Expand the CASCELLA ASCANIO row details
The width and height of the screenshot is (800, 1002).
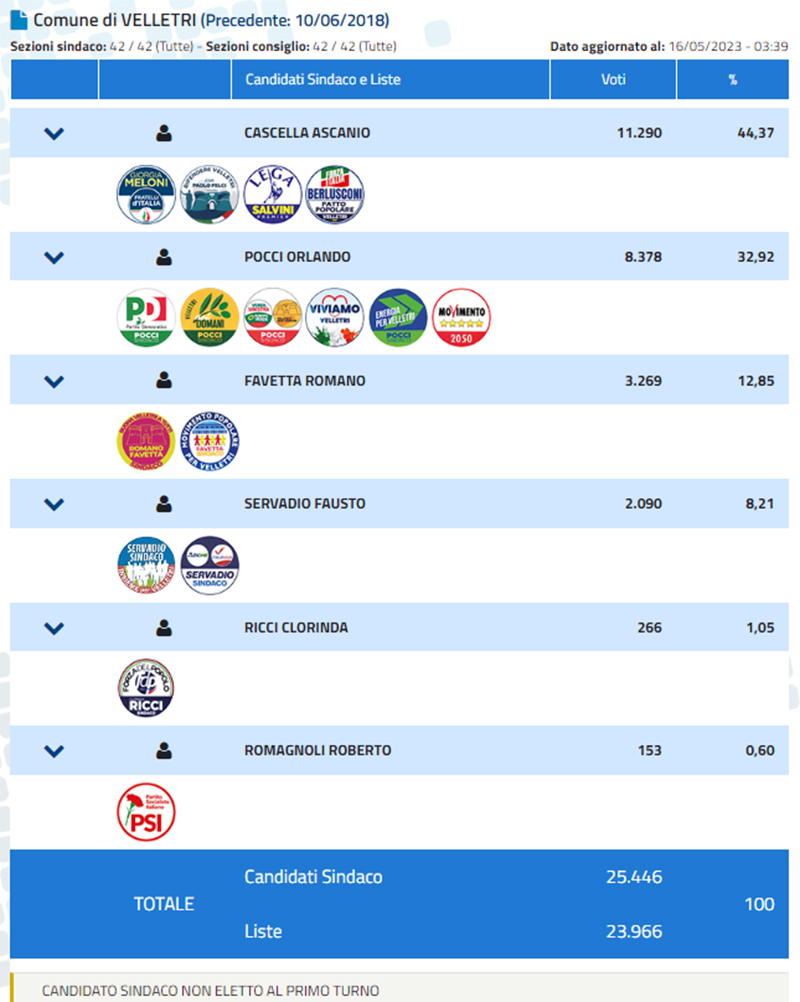tap(54, 133)
